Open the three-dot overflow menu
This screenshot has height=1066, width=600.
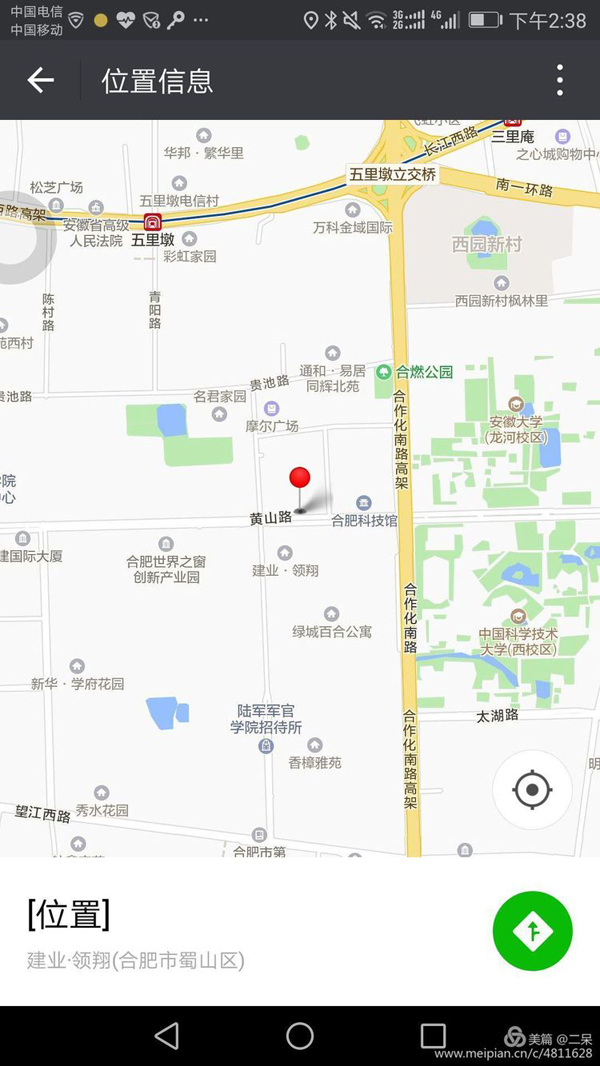click(x=560, y=80)
